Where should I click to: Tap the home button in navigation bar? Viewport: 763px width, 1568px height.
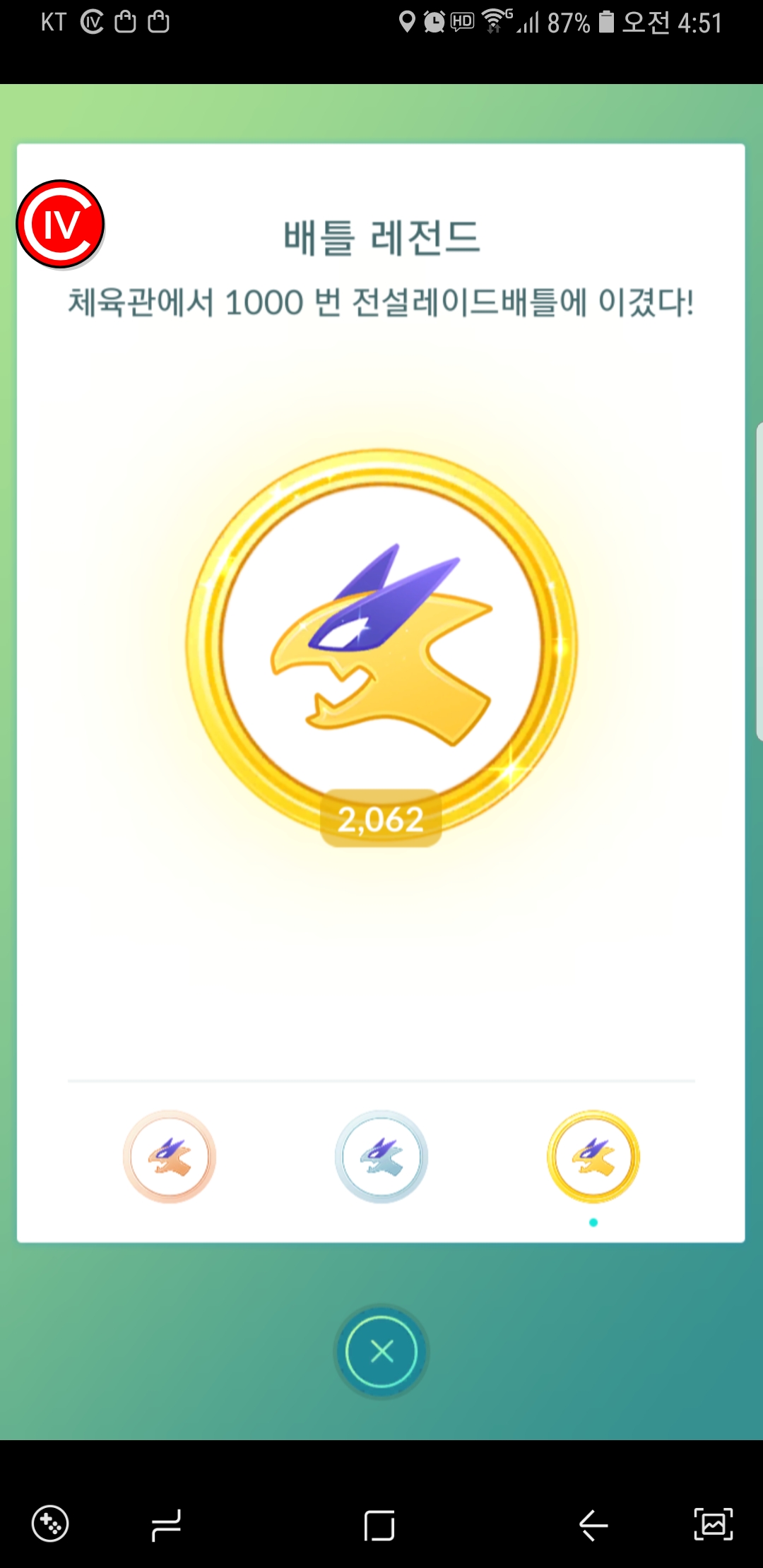coord(379,1525)
